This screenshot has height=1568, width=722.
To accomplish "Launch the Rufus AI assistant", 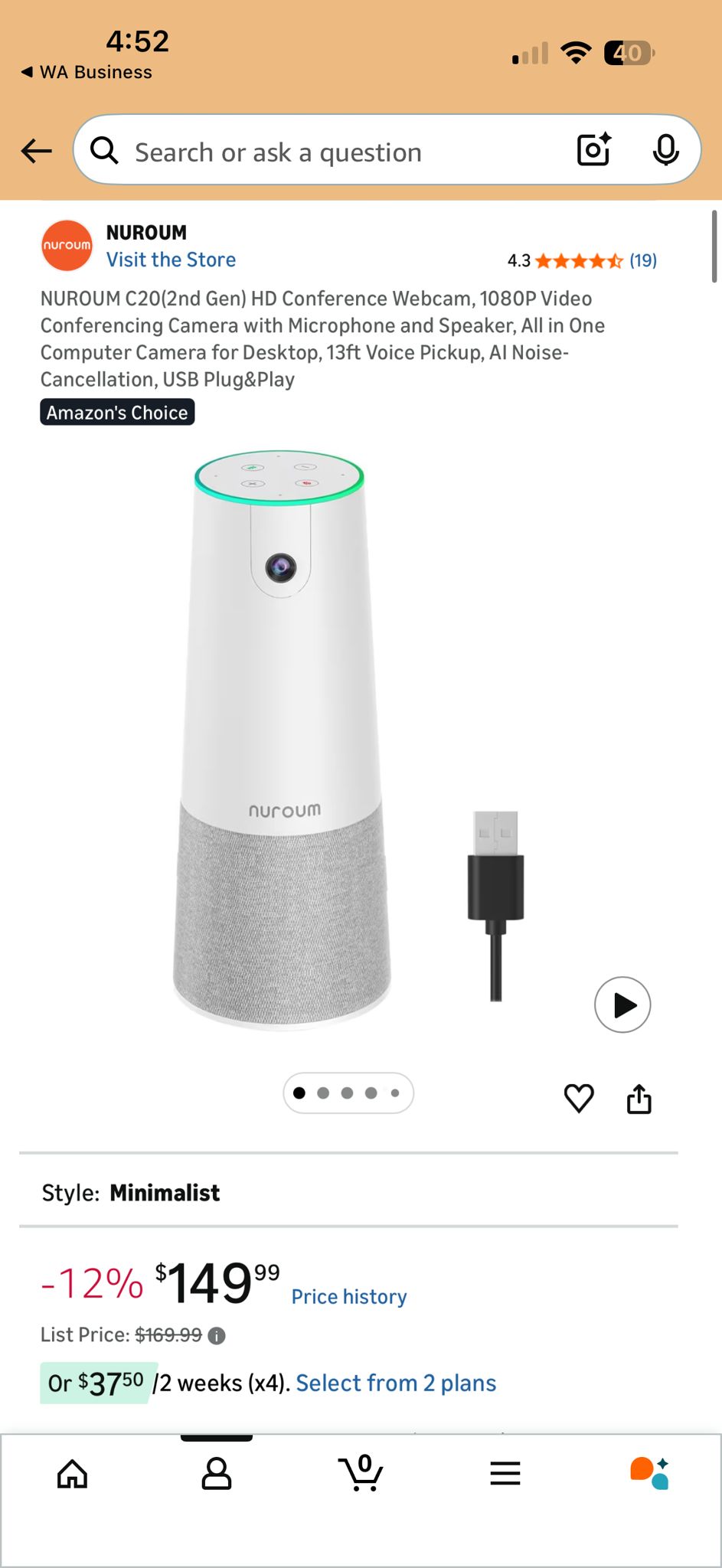I will [649, 1473].
